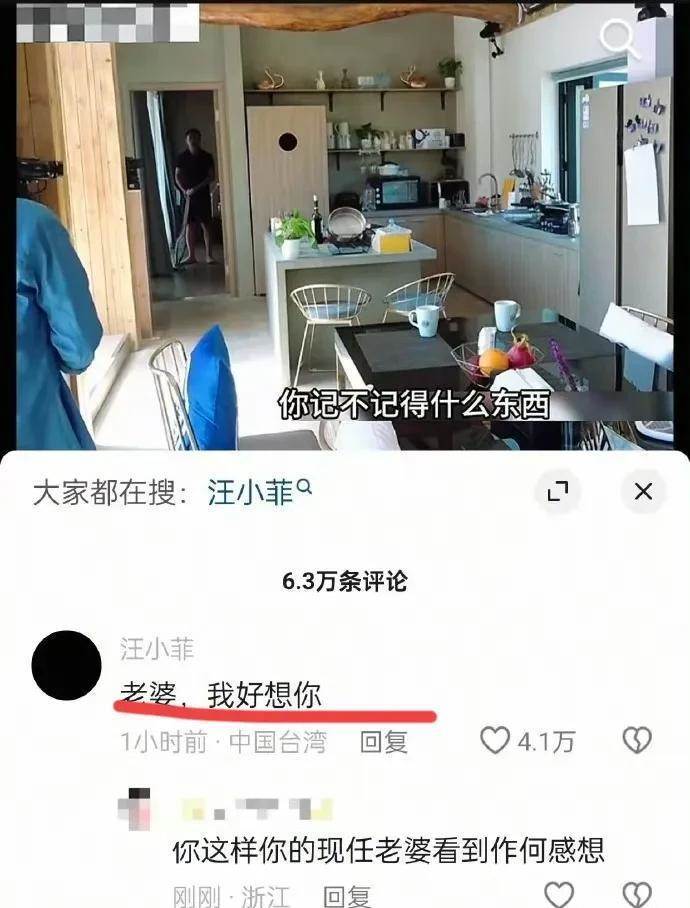The height and width of the screenshot is (908, 690).
Task: Like the reply about 现任老婆
Action: 559,894
